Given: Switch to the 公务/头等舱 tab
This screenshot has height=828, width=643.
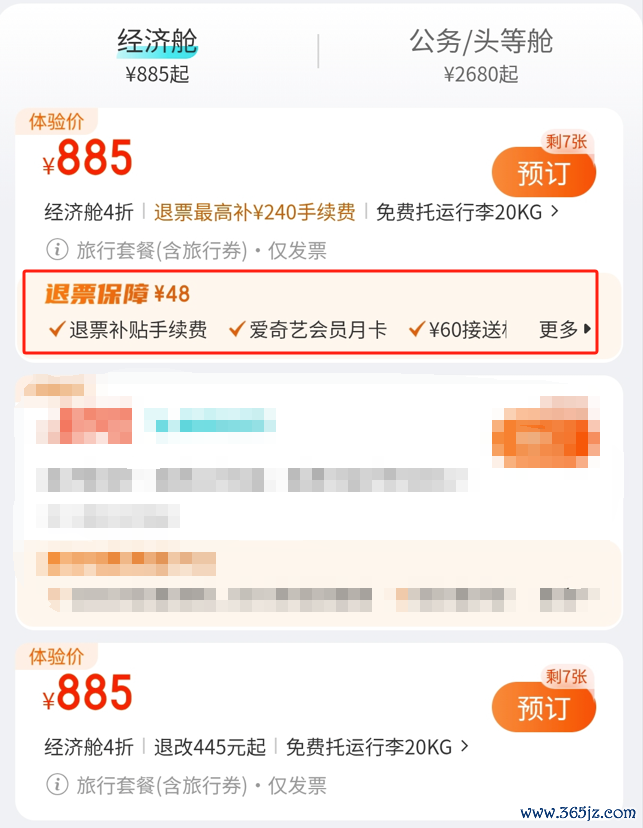Looking at the screenshot, I should pyautogui.click(x=481, y=54).
